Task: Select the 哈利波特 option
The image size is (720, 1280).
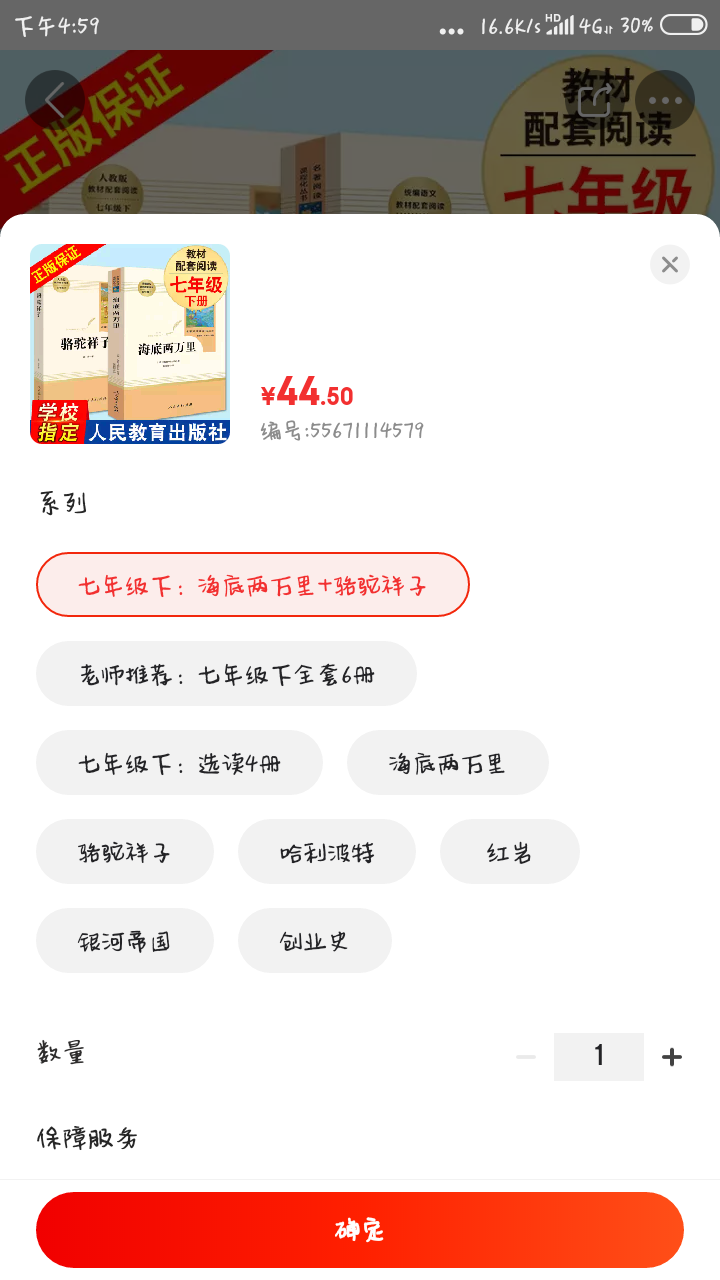Action: pos(327,852)
